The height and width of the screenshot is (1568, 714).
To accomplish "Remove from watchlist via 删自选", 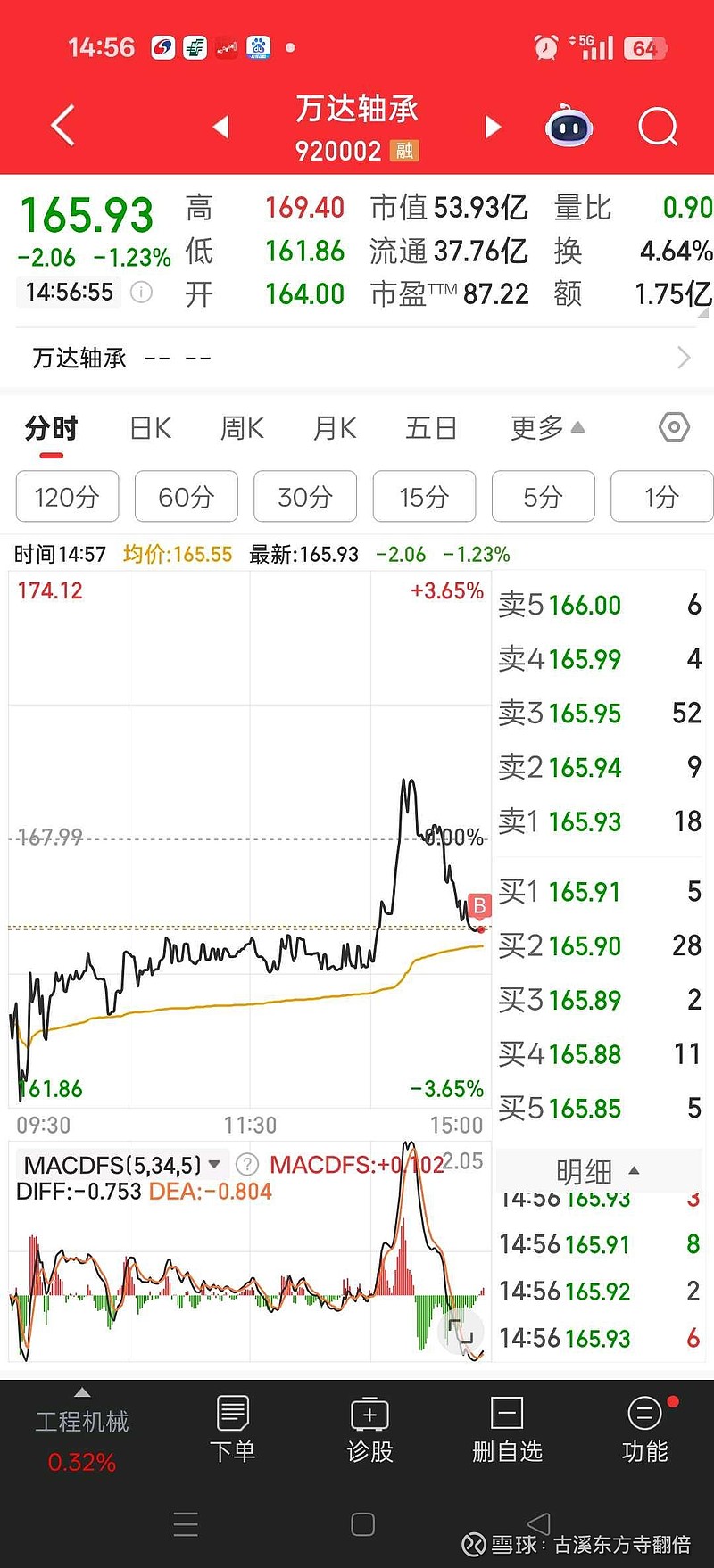I will 507,1429.
